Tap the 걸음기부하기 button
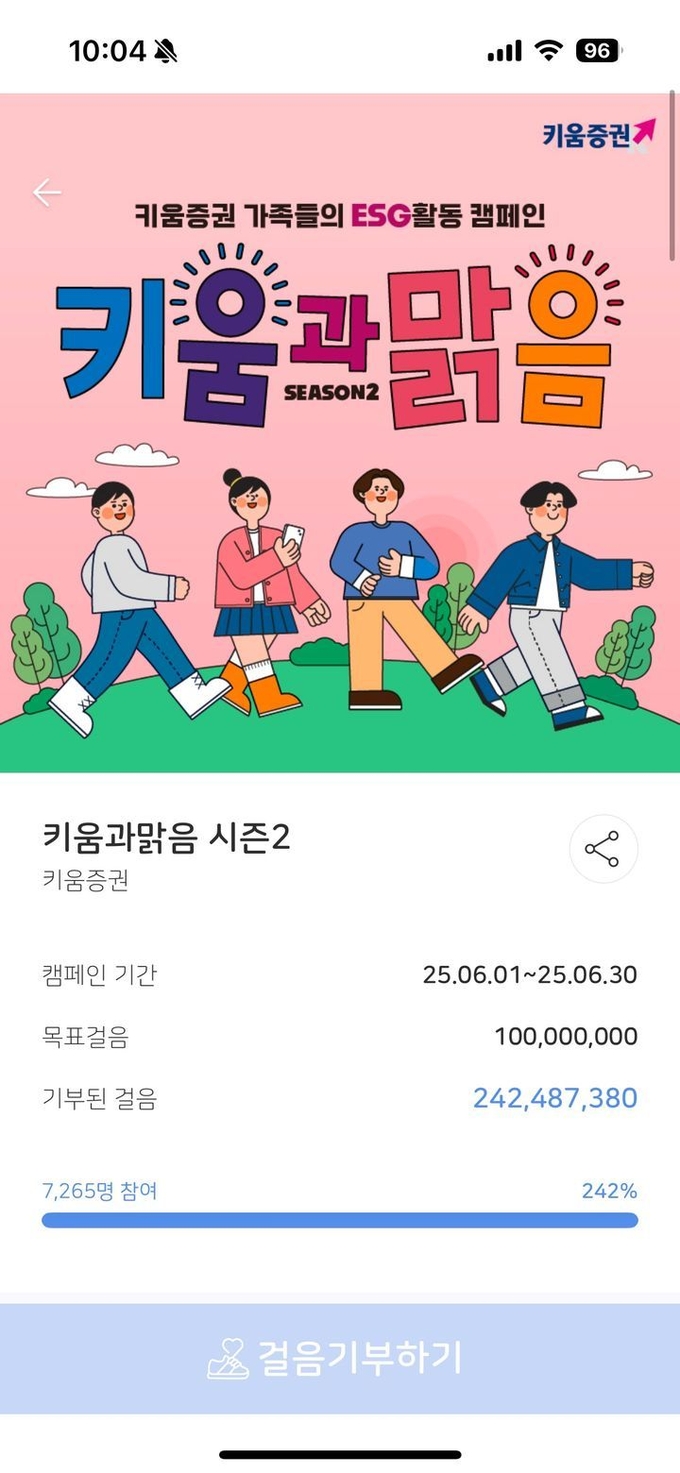 point(340,1358)
